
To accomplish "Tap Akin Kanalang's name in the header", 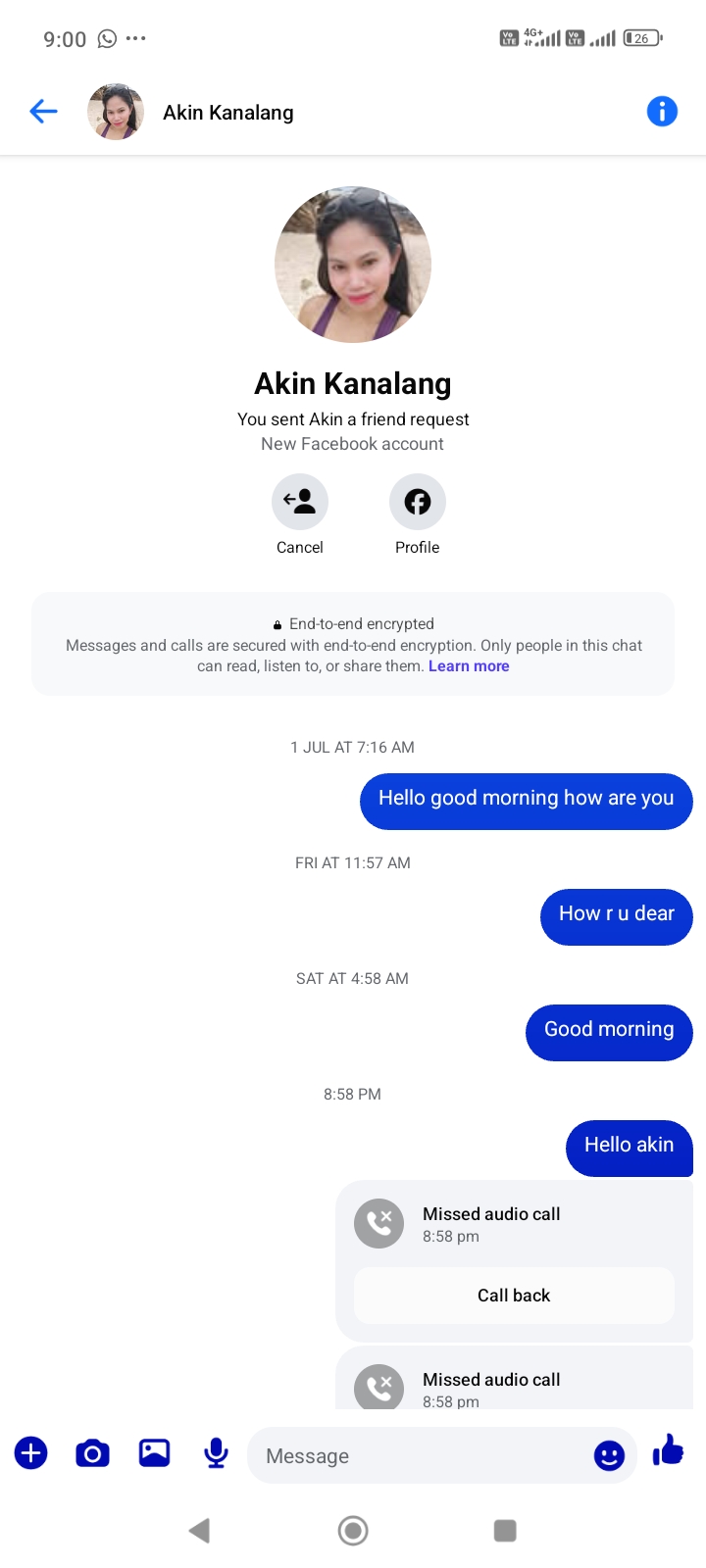I will point(227,113).
